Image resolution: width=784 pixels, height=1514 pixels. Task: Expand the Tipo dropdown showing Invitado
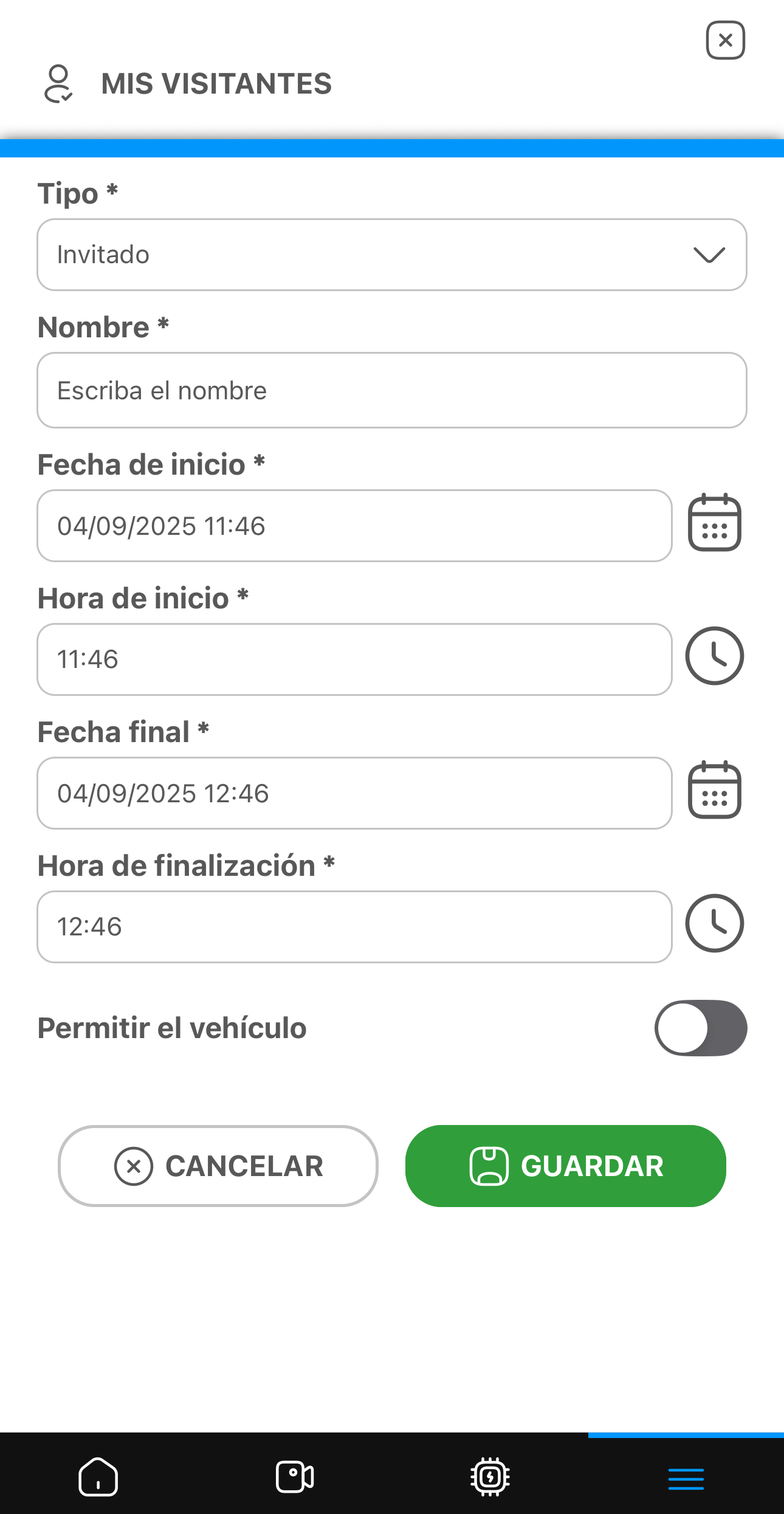point(391,255)
